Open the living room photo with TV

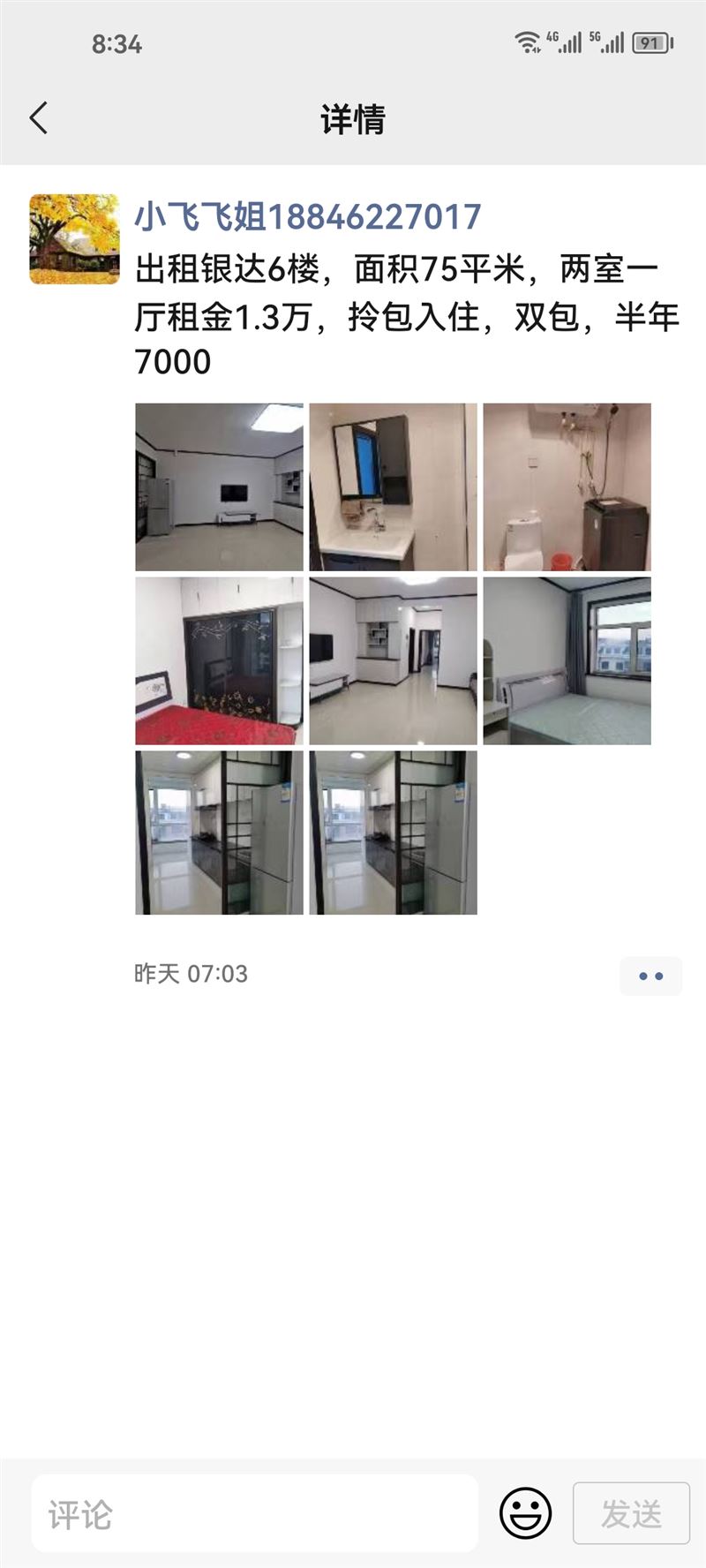coord(219,486)
